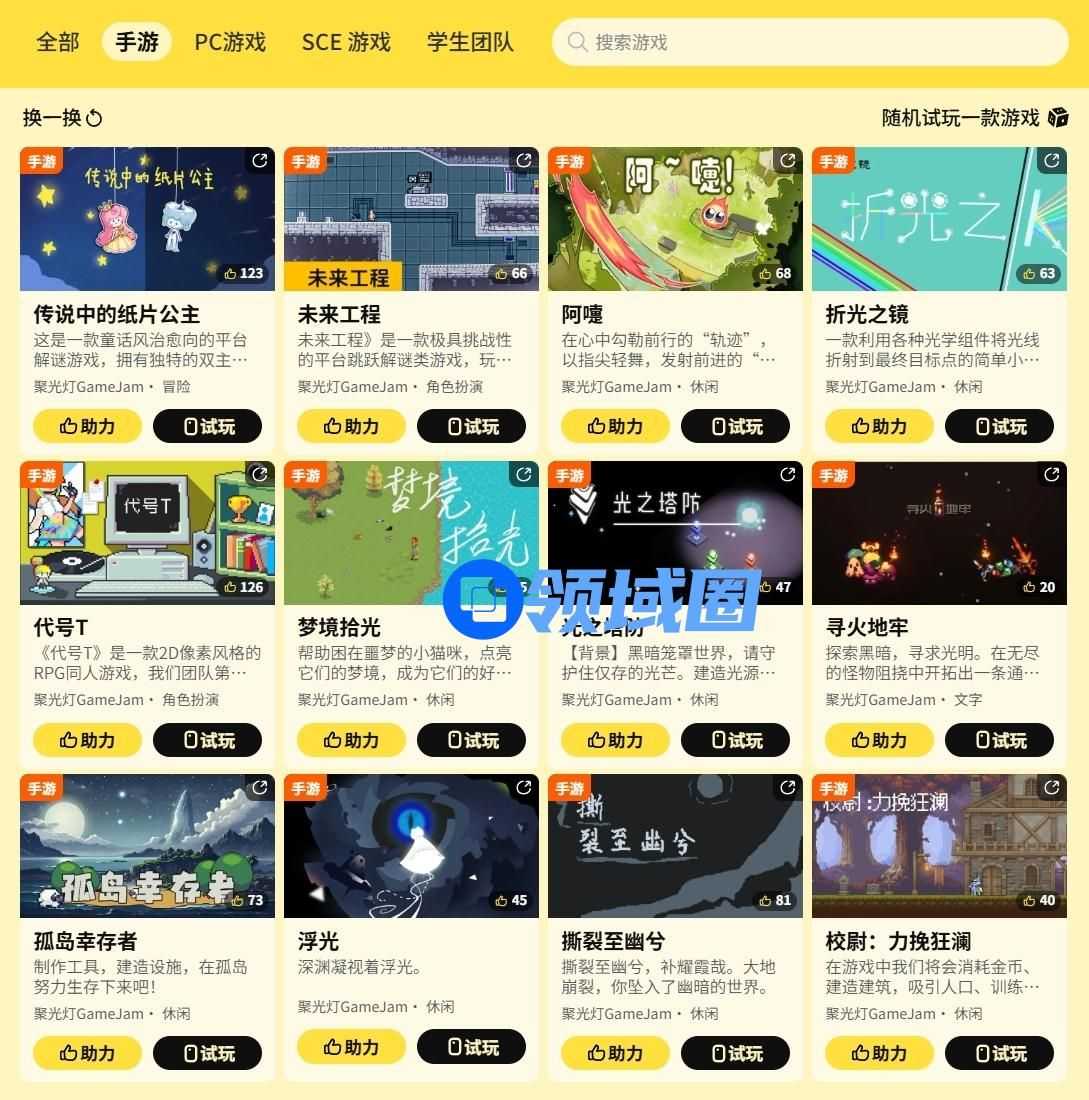
Task: Open the SCE 游戏 tab
Action: (x=346, y=42)
